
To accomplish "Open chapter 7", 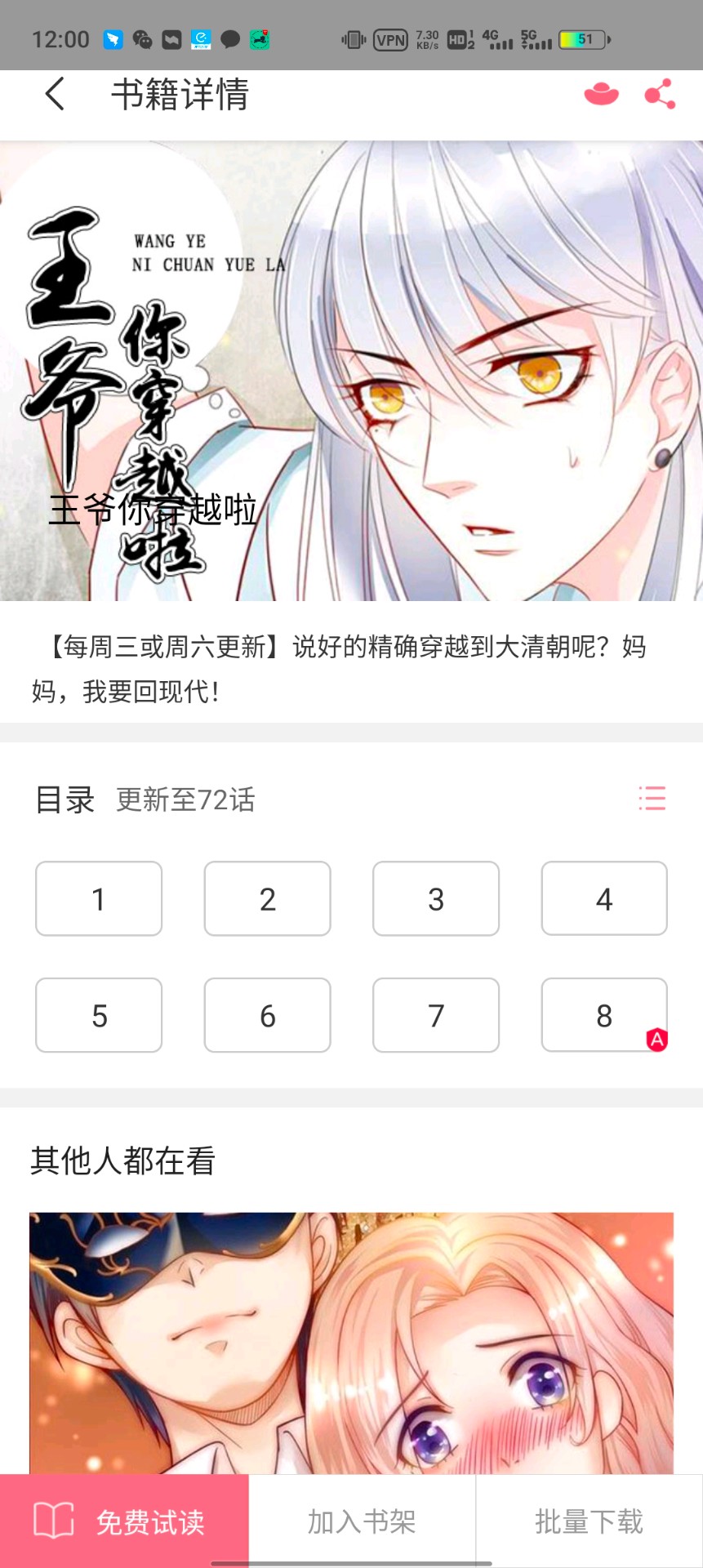I will tap(436, 1015).
